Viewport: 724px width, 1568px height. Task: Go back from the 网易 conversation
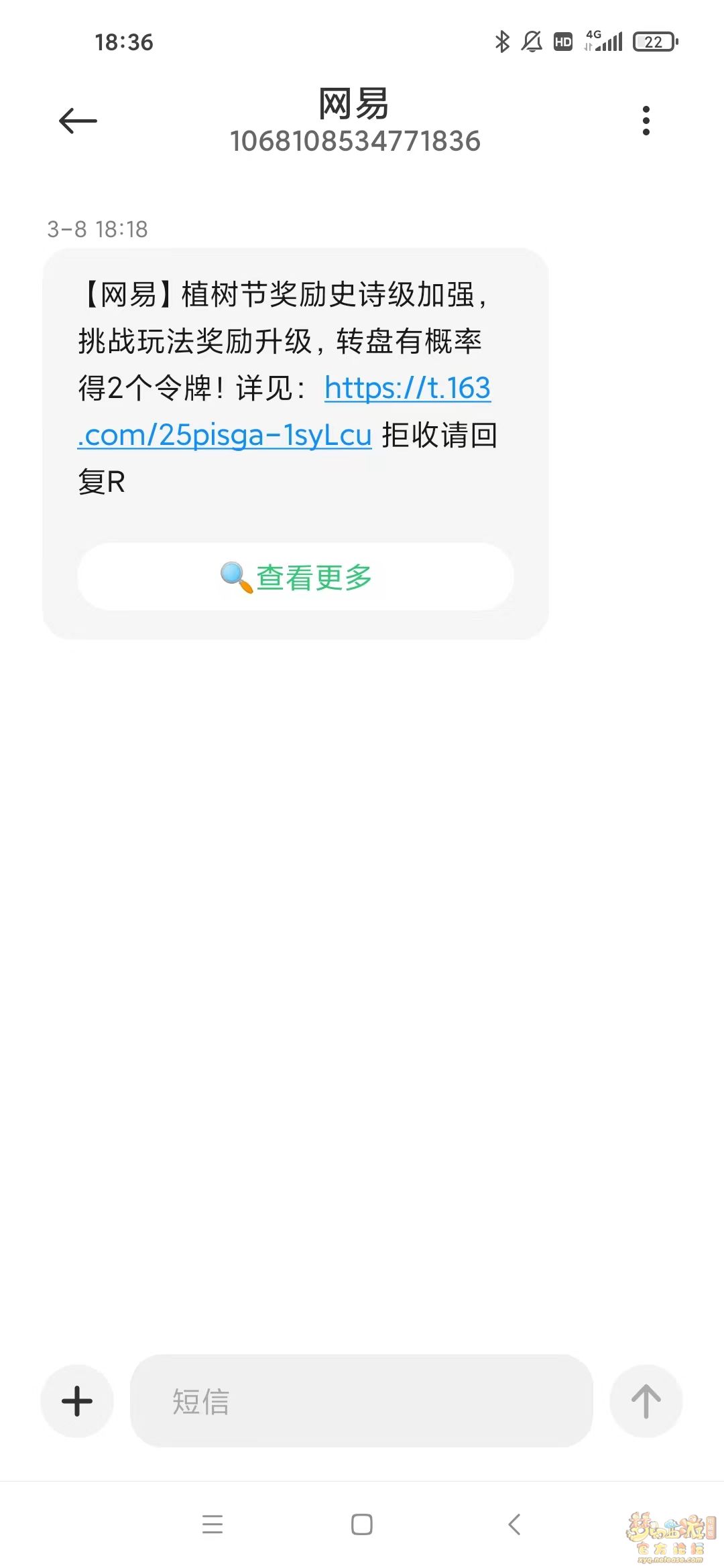(x=78, y=121)
